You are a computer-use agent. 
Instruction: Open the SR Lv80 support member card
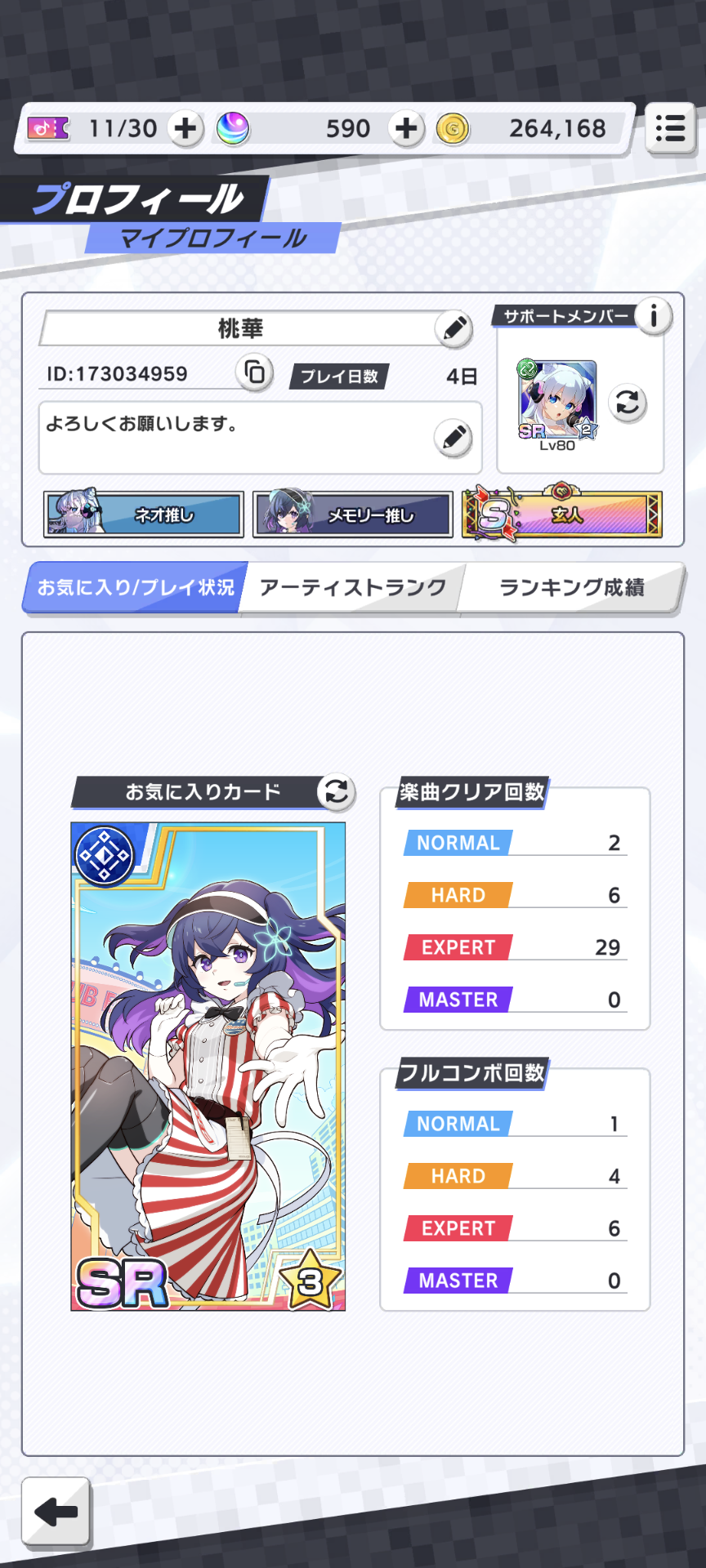pos(557,402)
